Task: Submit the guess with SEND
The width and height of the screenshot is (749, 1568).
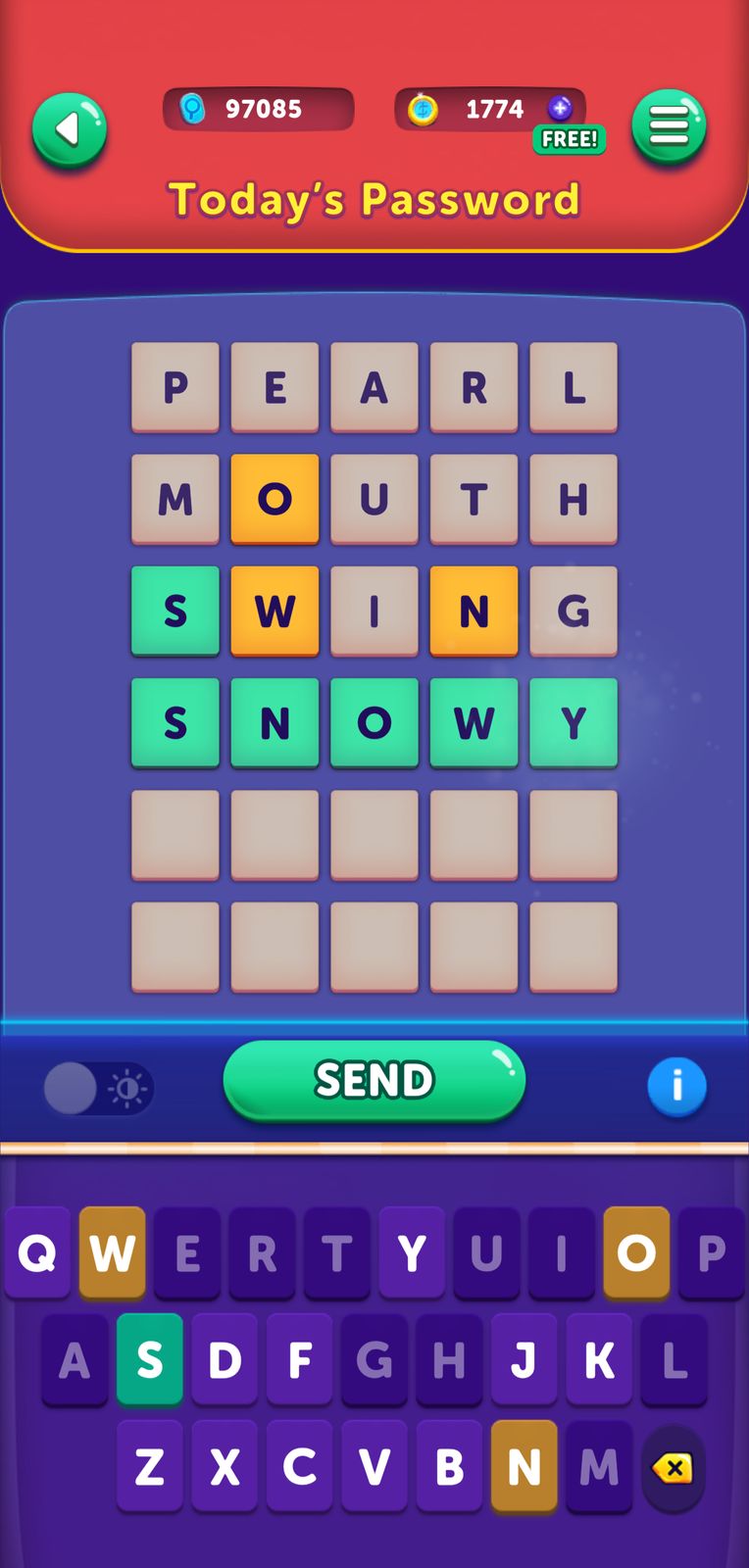Action: click(374, 1080)
